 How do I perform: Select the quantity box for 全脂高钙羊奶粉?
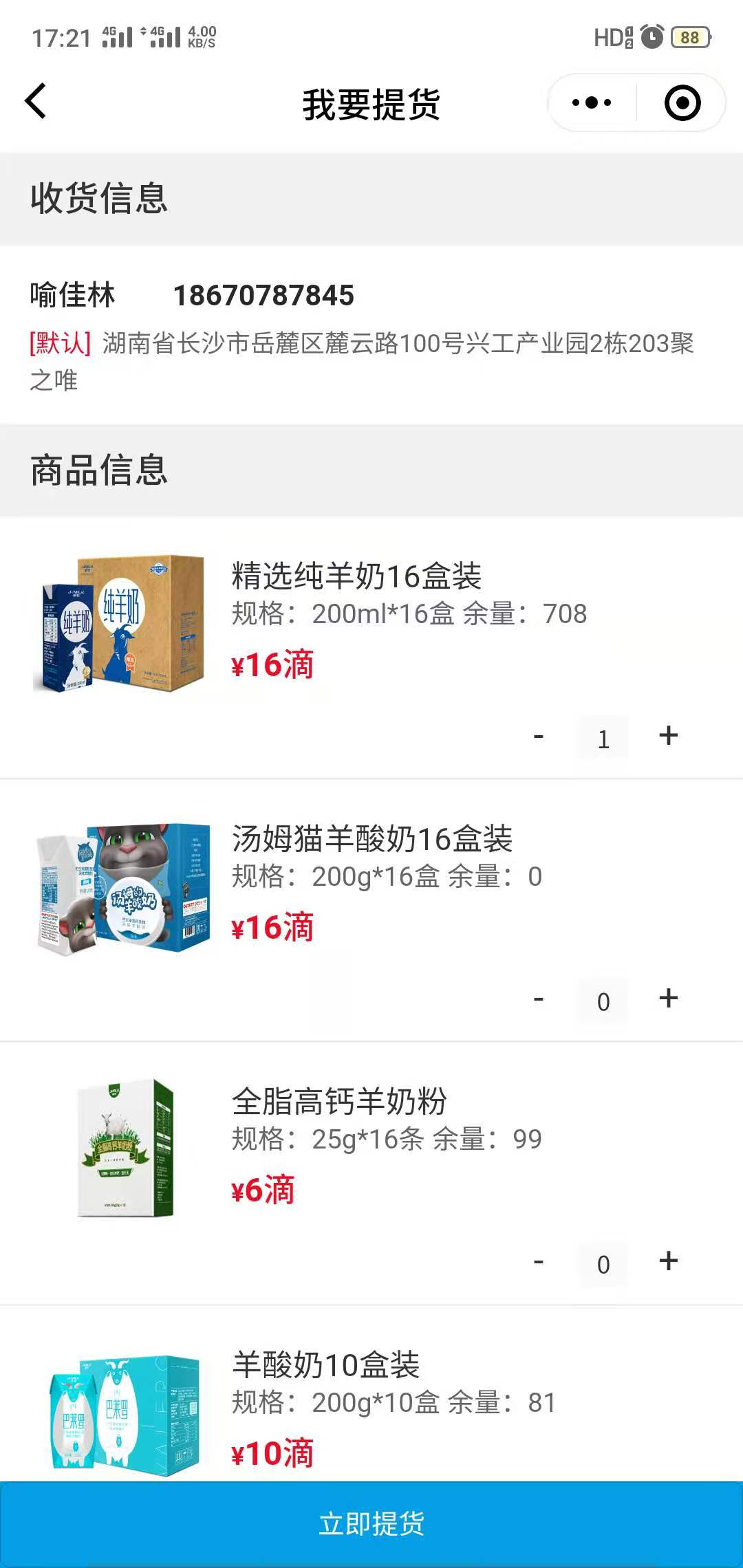[x=603, y=1264]
